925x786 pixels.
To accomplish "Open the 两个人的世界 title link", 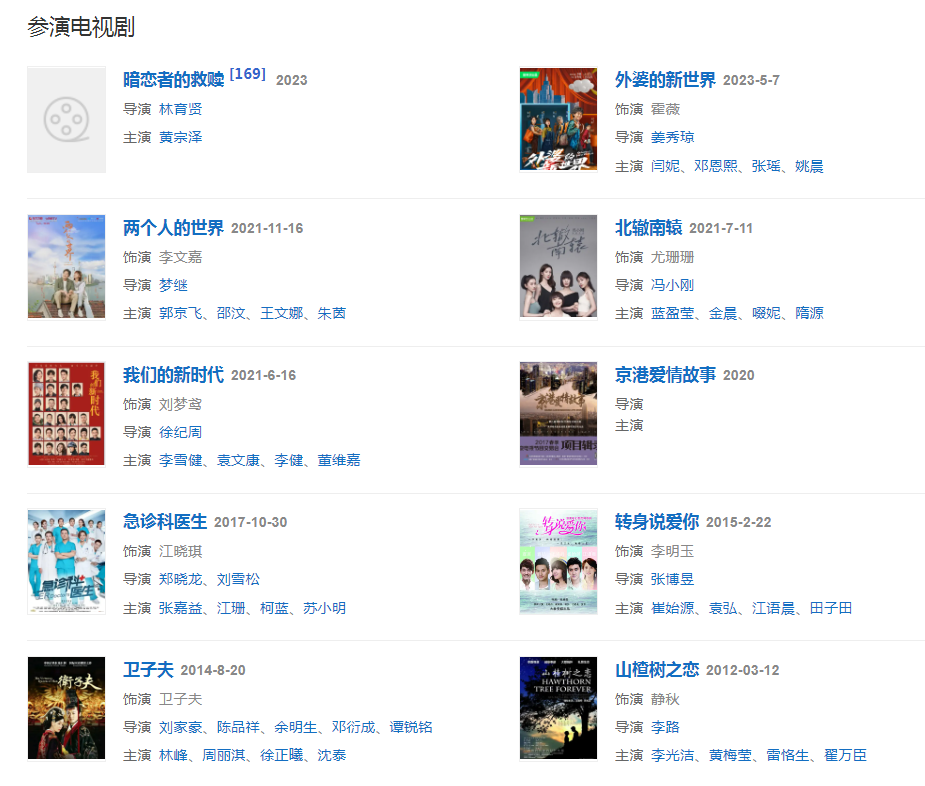I will [x=173, y=228].
